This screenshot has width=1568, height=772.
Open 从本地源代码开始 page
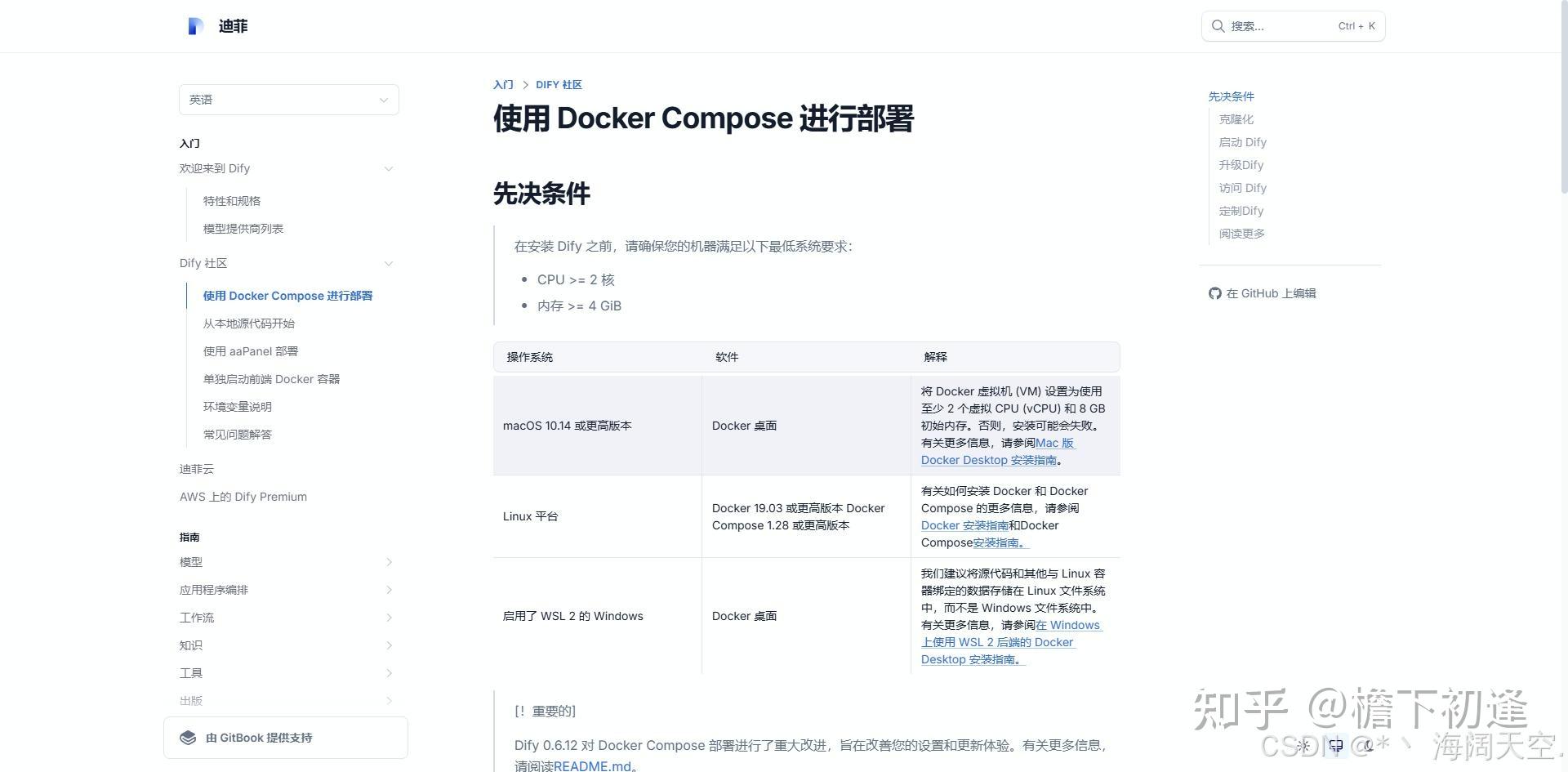click(249, 324)
